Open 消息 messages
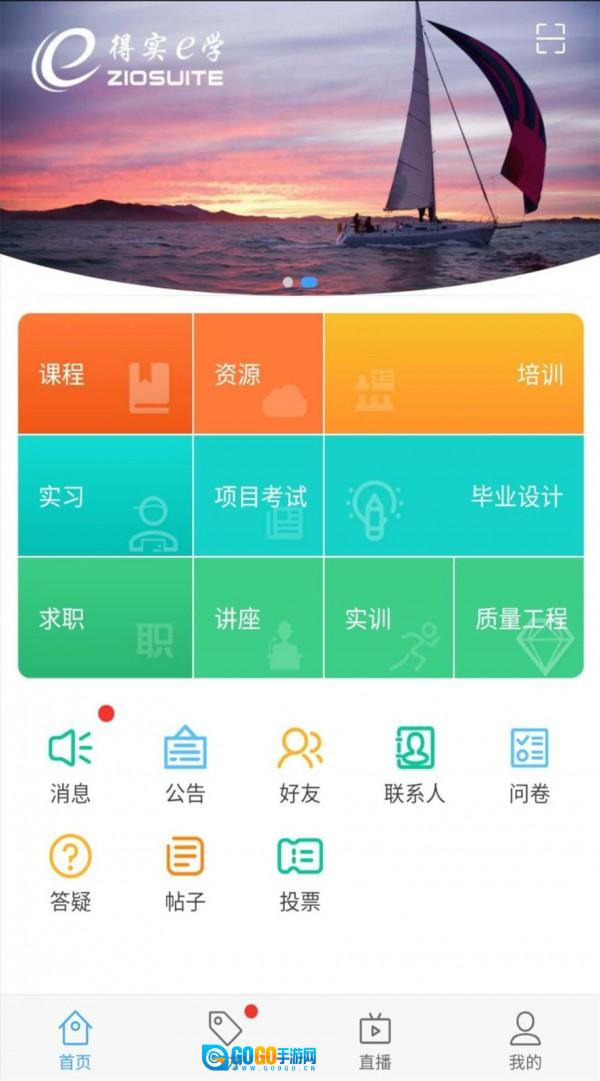600x1081 pixels. click(x=70, y=764)
